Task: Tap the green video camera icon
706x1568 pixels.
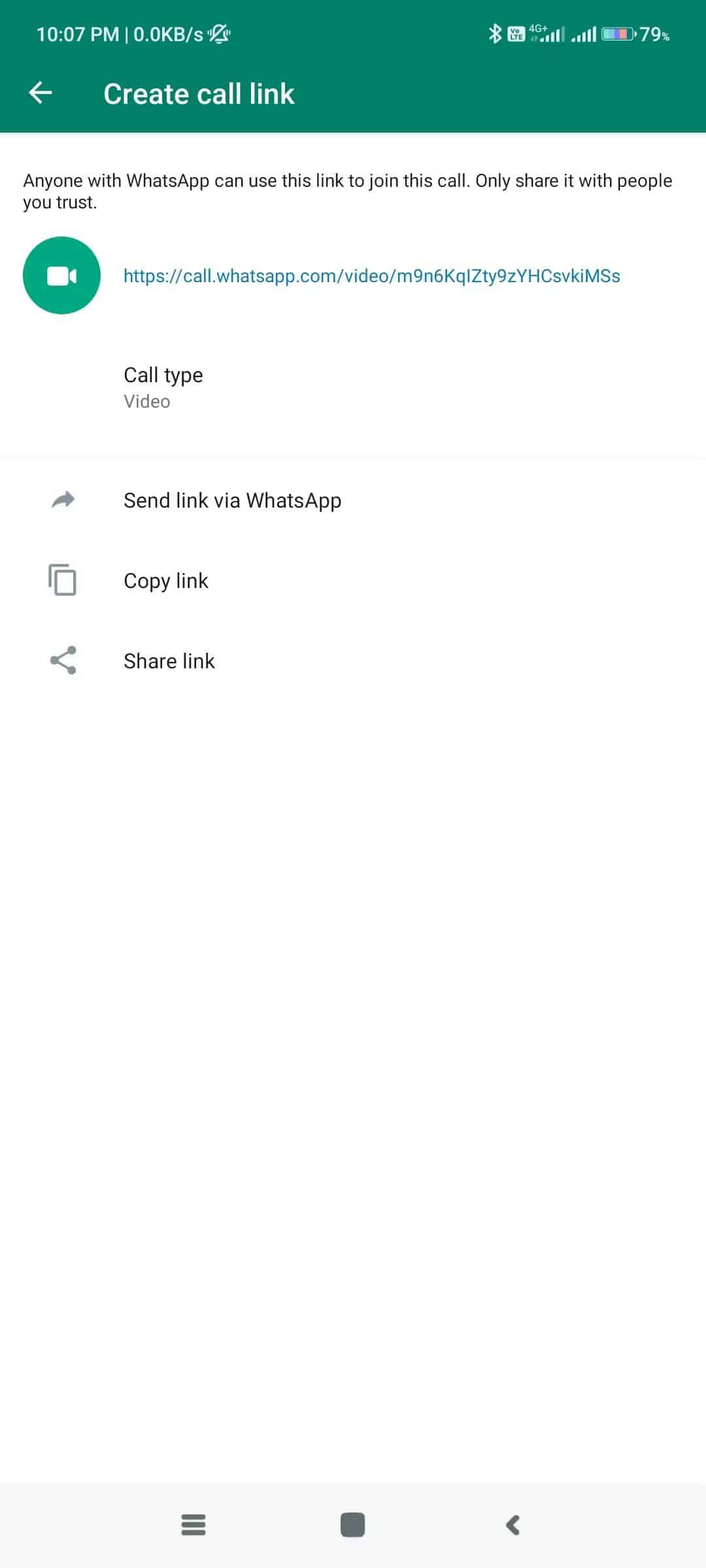Action: tap(62, 276)
